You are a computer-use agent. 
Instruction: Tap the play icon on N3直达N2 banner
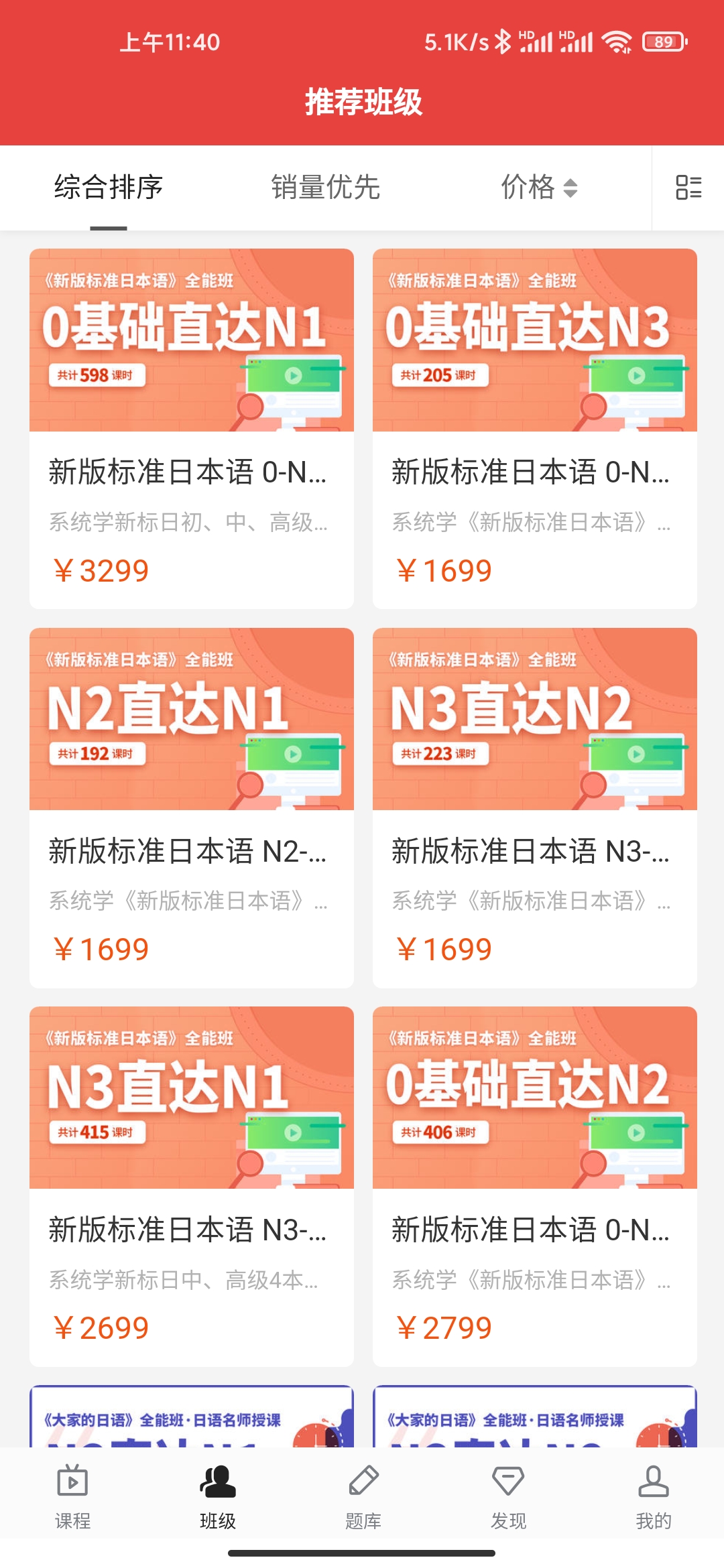click(x=636, y=755)
